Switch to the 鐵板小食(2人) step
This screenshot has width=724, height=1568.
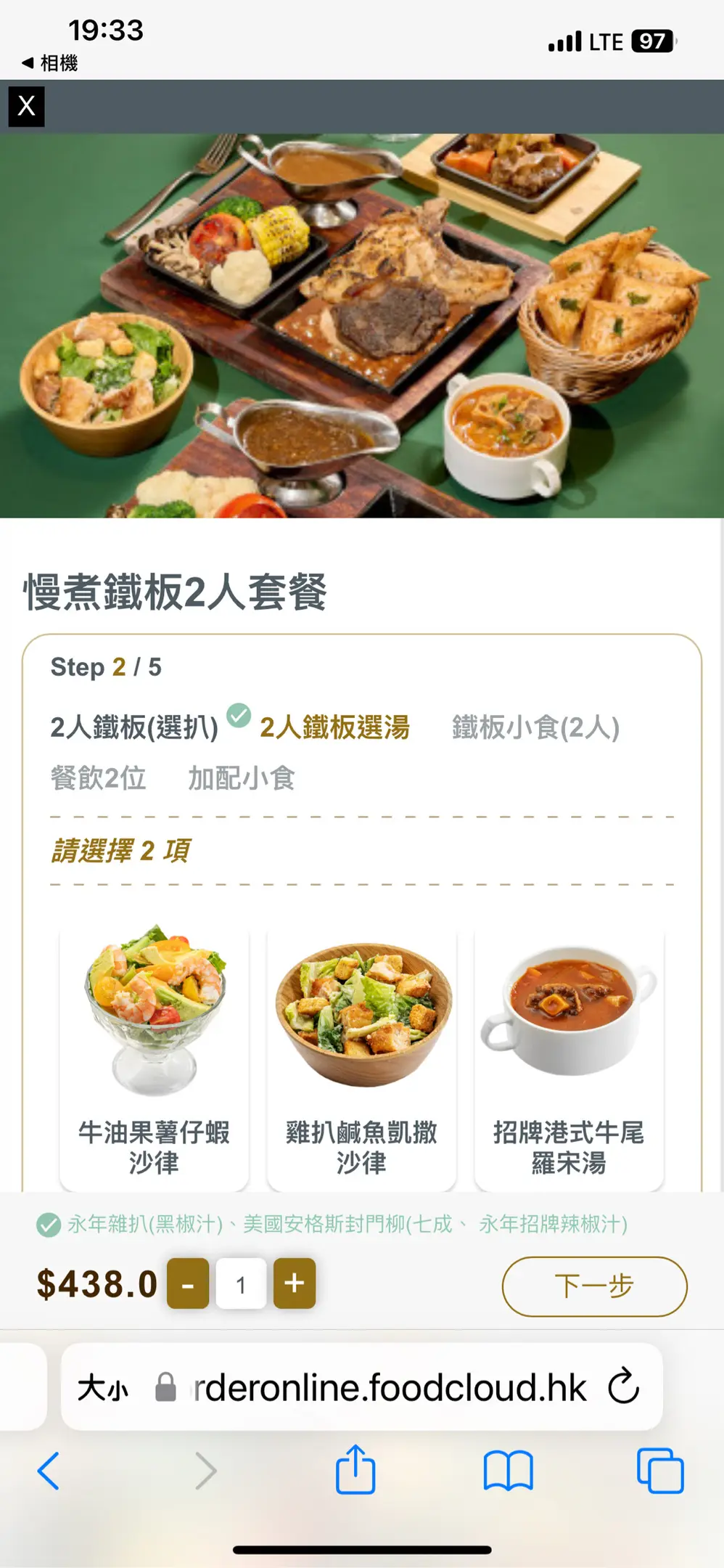535,727
